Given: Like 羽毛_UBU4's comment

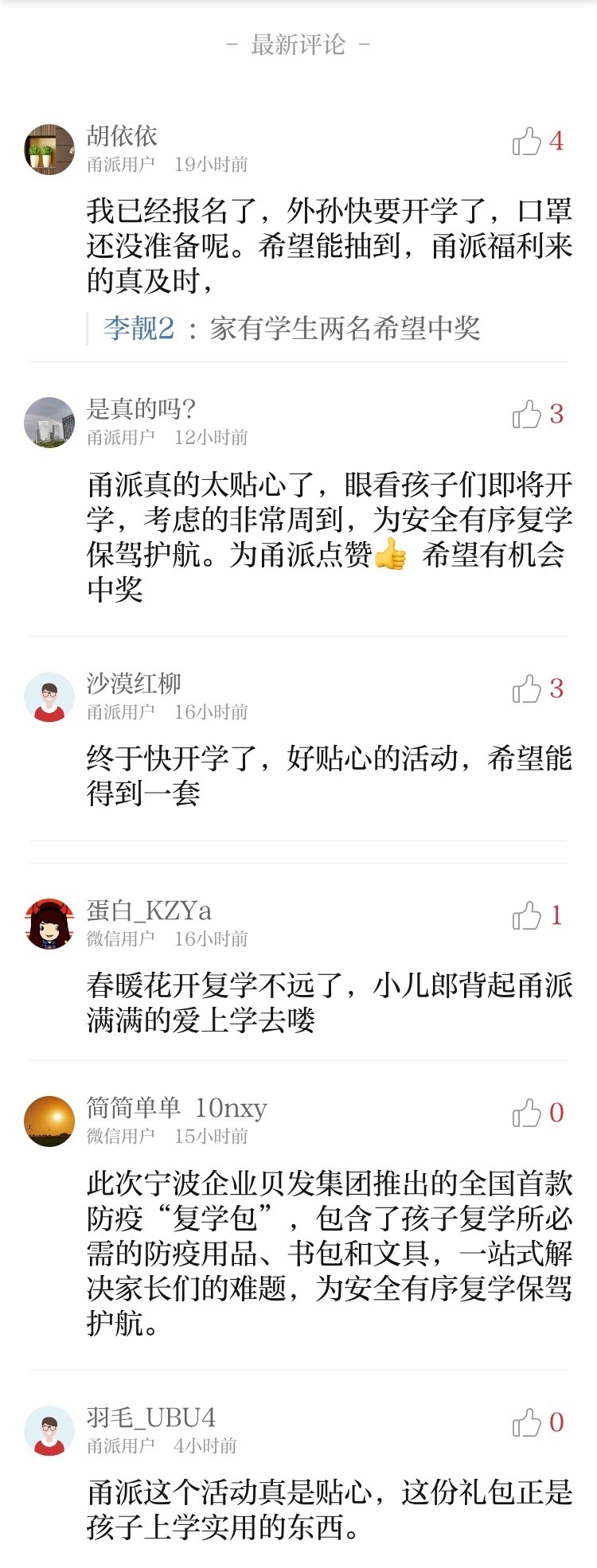Looking at the screenshot, I should pyautogui.click(x=527, y=1422).
